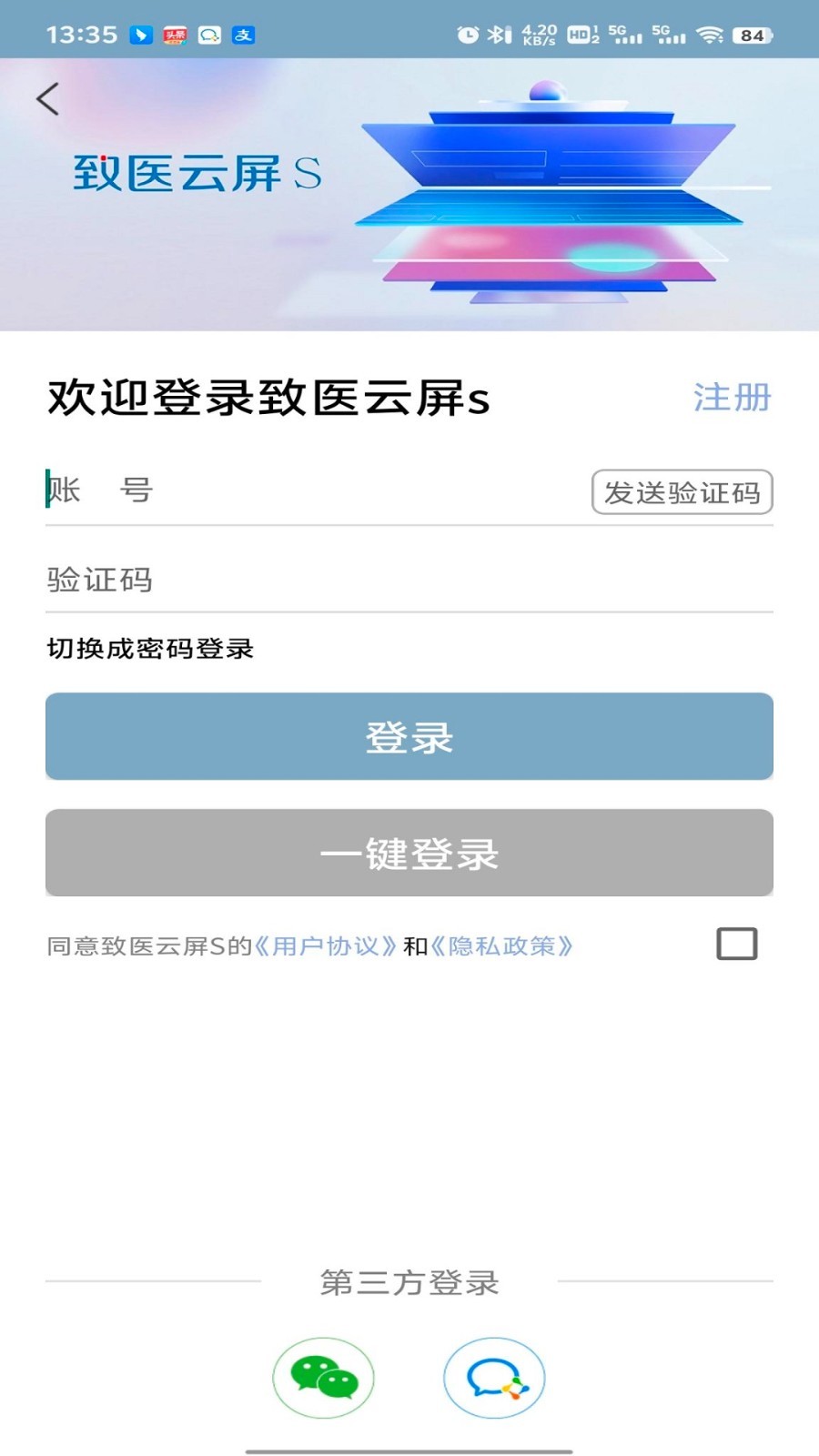This screenshot has width=819, height=1456.
Task: Go back using the top-left arrow
Action: click(48, 98)
